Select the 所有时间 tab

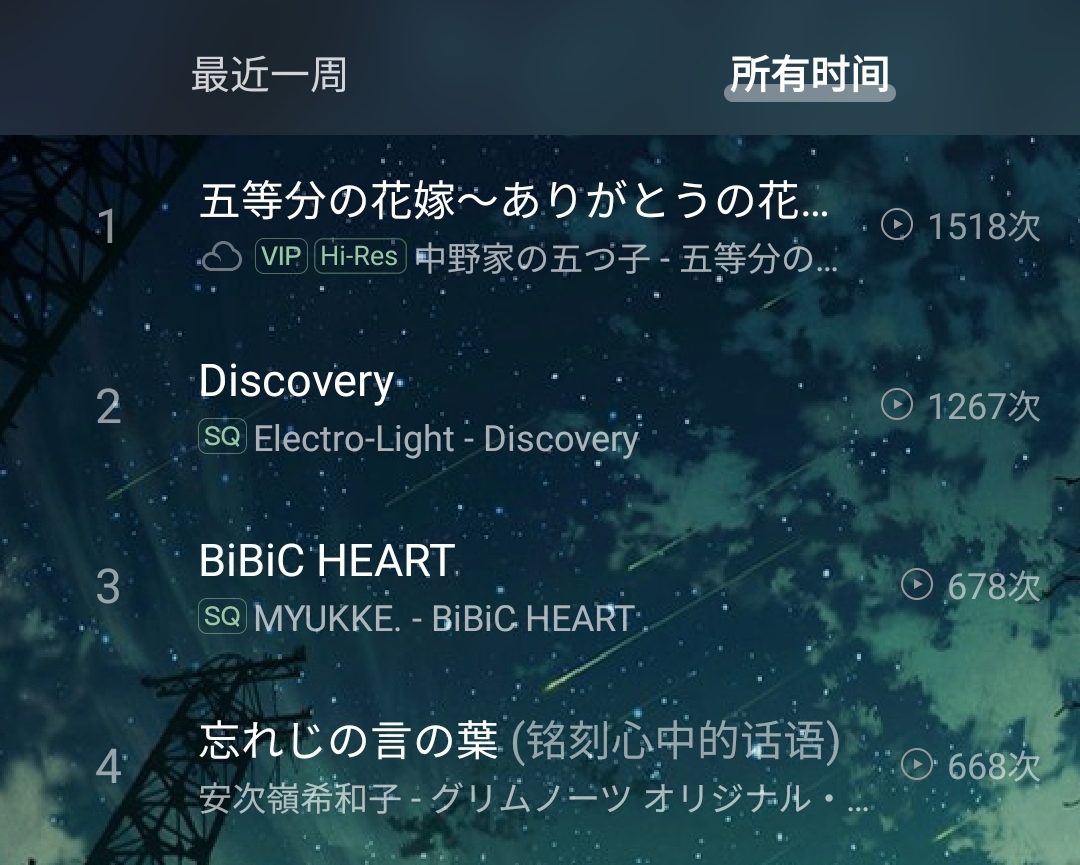[x=809, y=76]
